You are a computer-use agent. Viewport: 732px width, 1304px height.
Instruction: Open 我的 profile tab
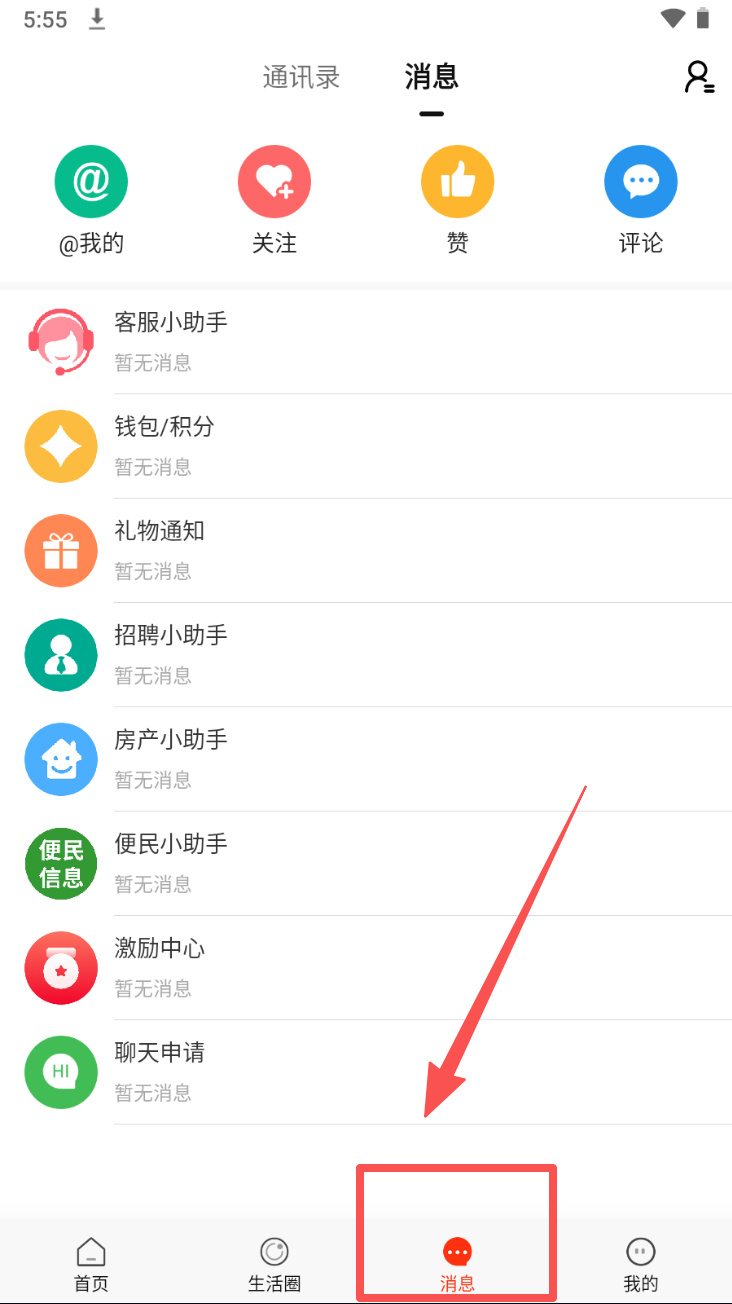point(641,1264)
